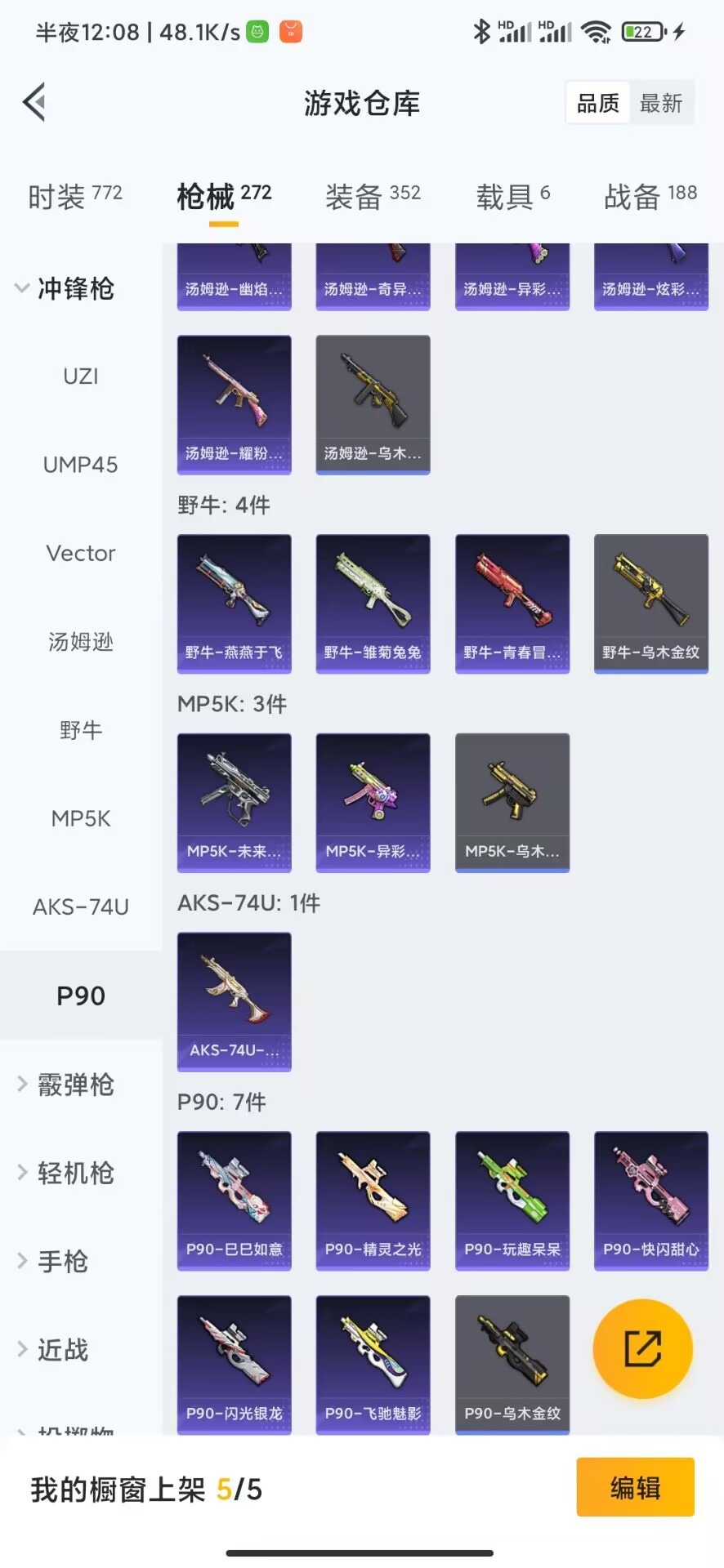
Task: Sort by 最新
Action: point(661,104)
